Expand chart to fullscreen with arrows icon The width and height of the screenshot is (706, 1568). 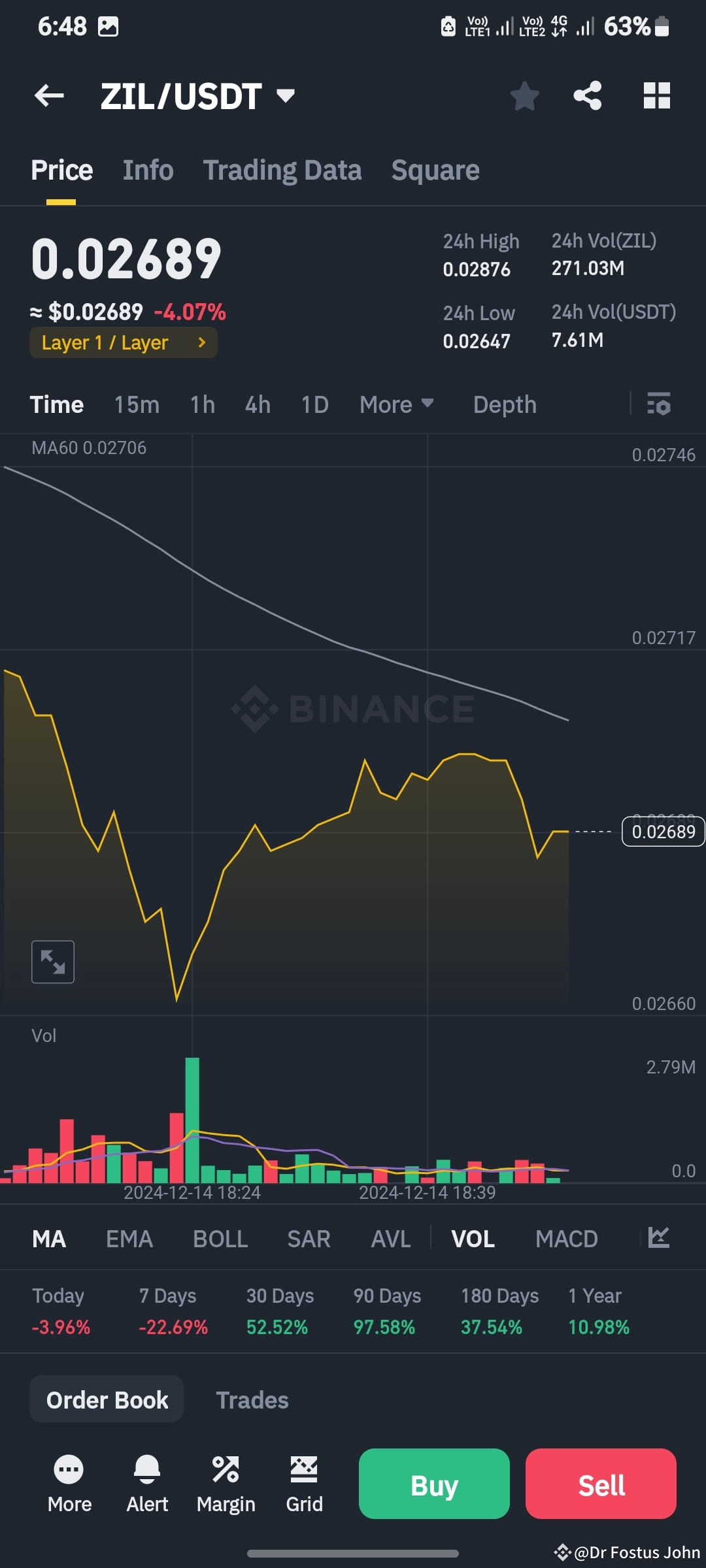click(53, 961)
